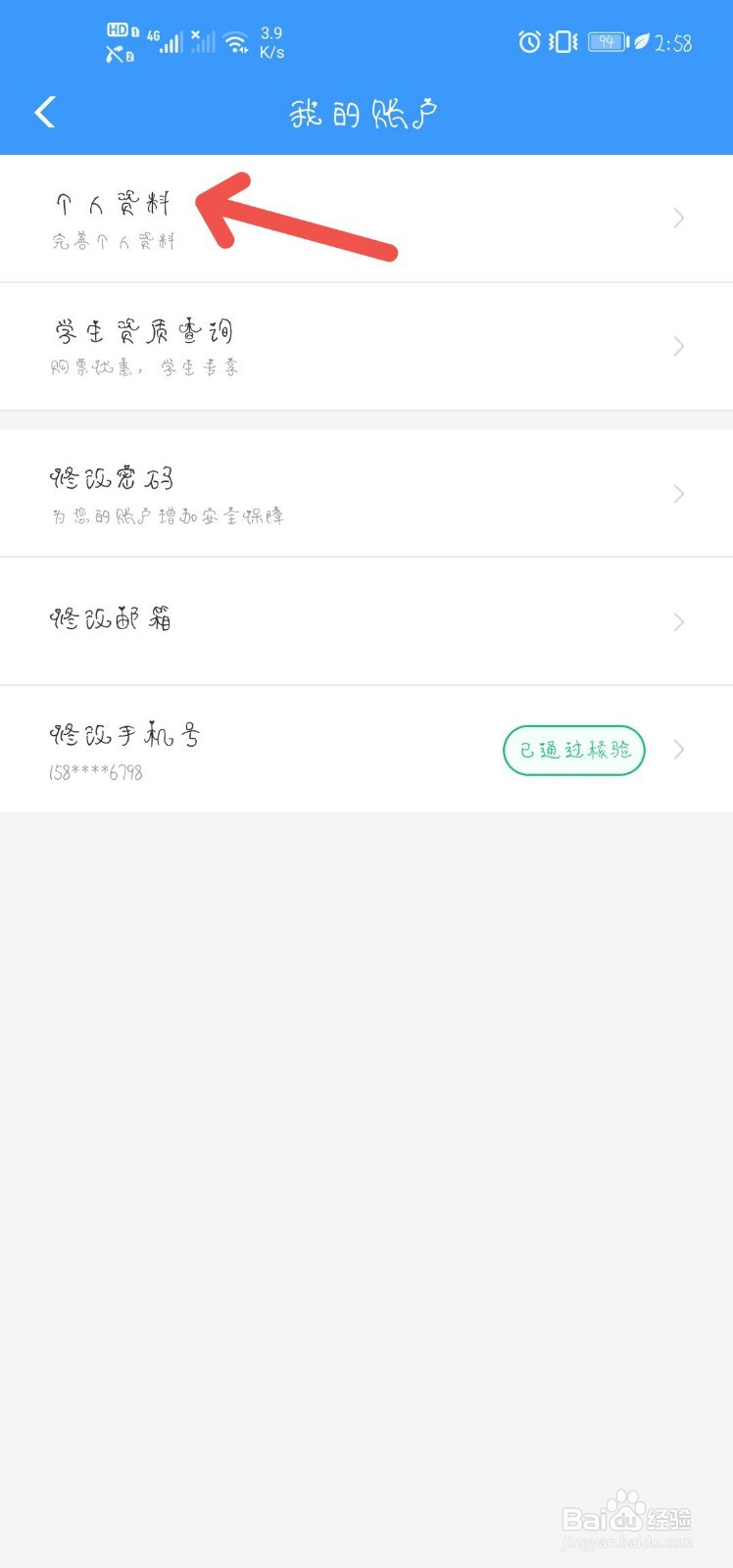Go back from 我的账户 page

45,113
